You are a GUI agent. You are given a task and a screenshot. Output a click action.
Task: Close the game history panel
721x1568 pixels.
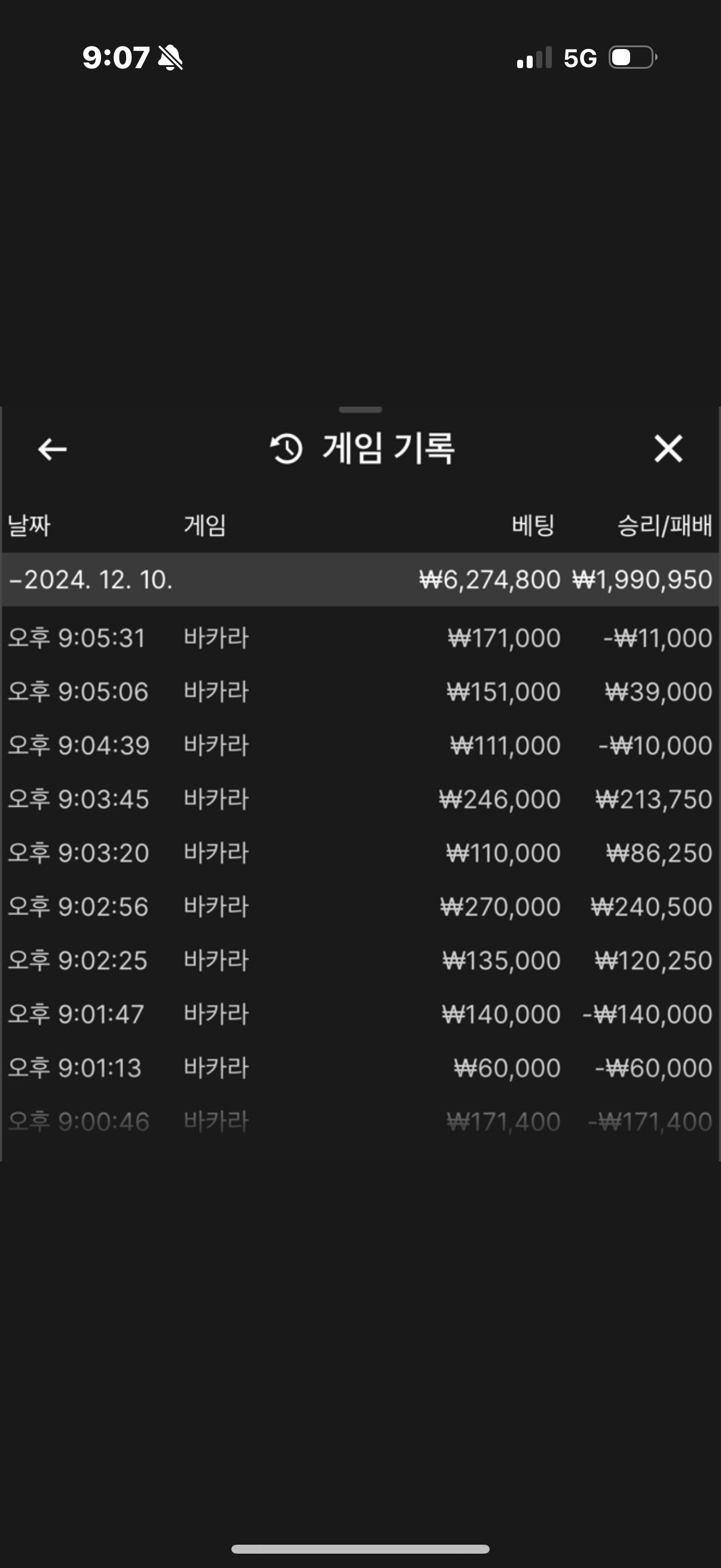coord(667,449)
